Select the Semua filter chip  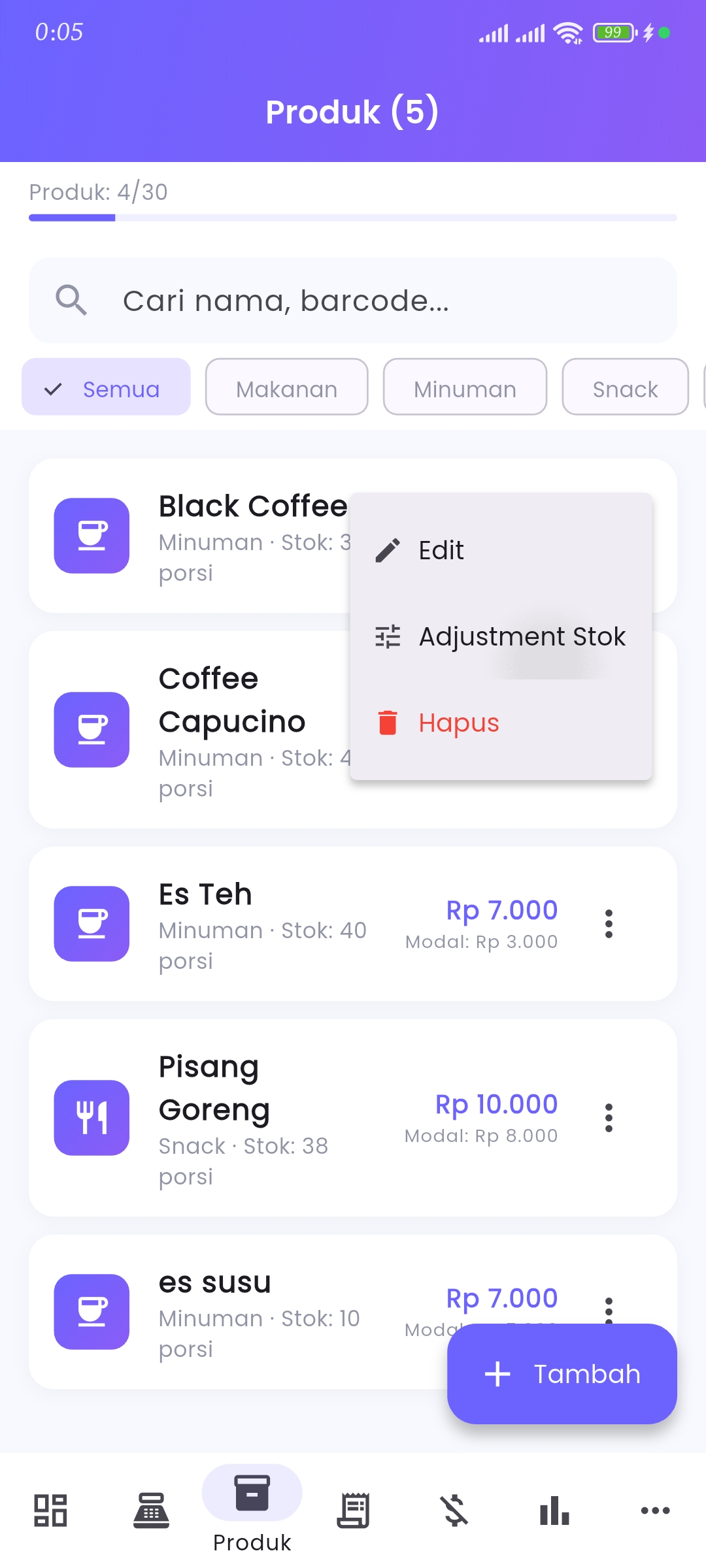tap(107, 389)
